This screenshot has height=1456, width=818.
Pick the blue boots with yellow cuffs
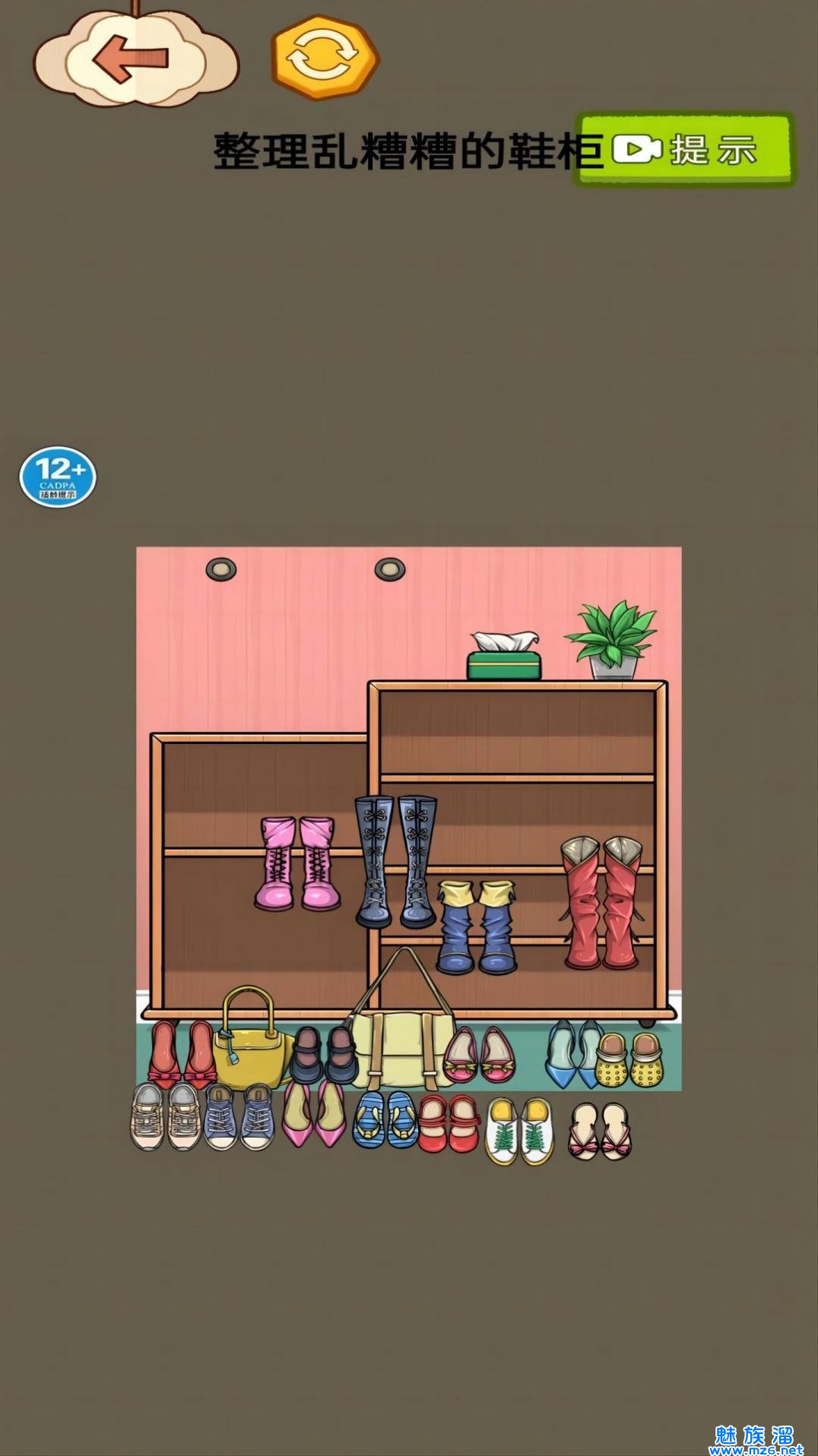tap(477, 927)
